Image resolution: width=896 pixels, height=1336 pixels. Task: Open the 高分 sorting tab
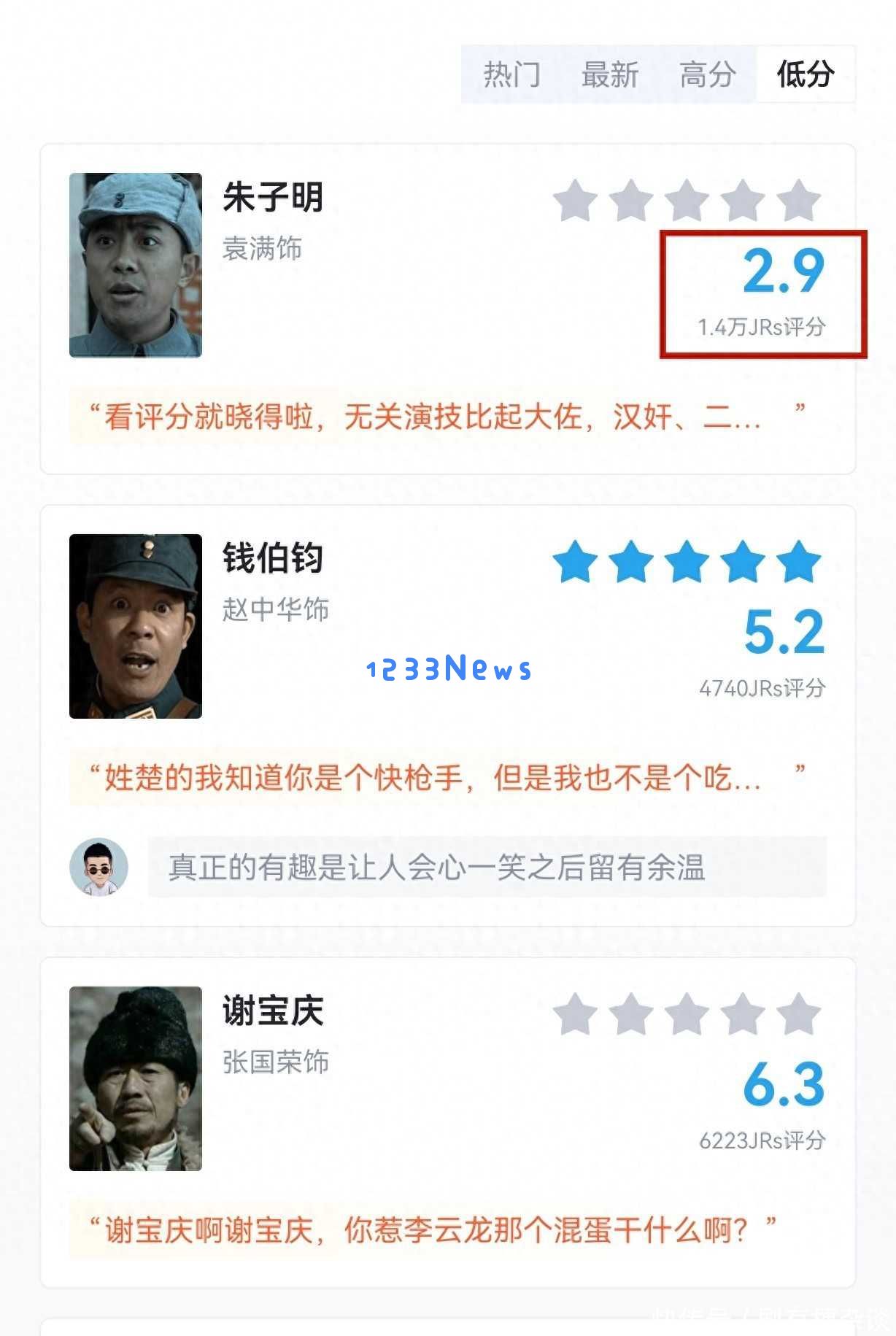706,73
